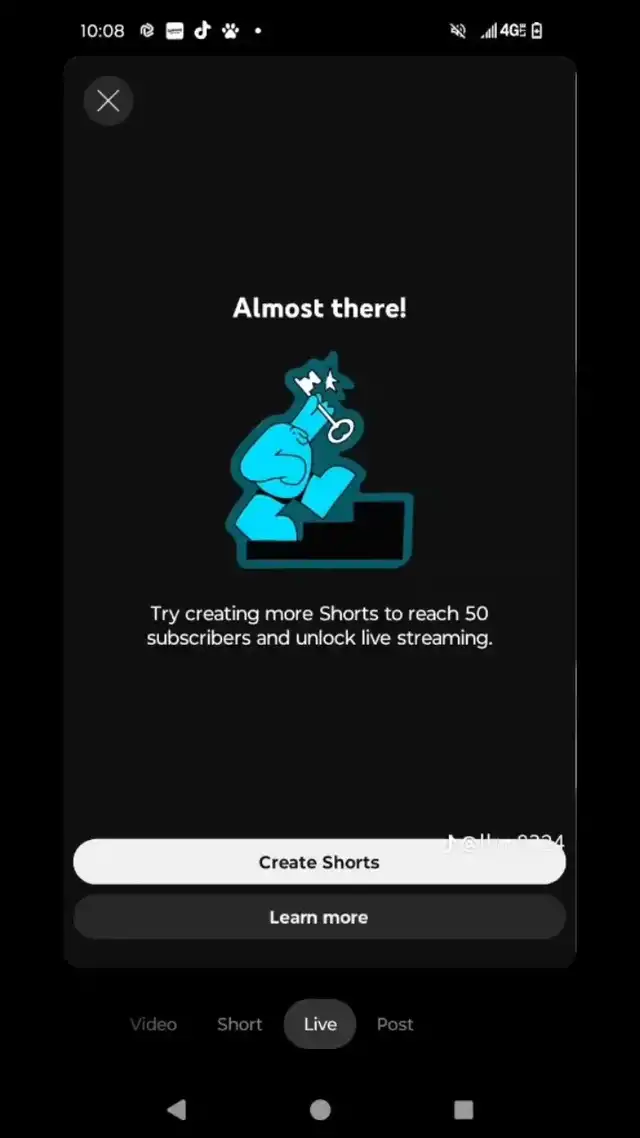The image size is (640, 1138).
Task: Switch to the Short tab
Action: (x=240, y=1024)
